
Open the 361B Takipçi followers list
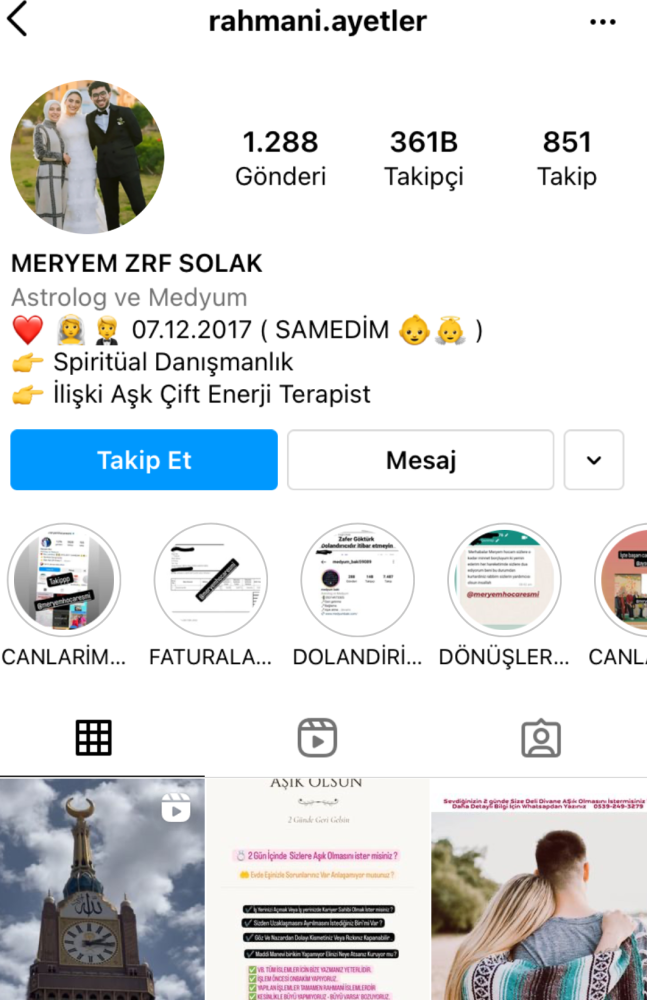[424, 158]
